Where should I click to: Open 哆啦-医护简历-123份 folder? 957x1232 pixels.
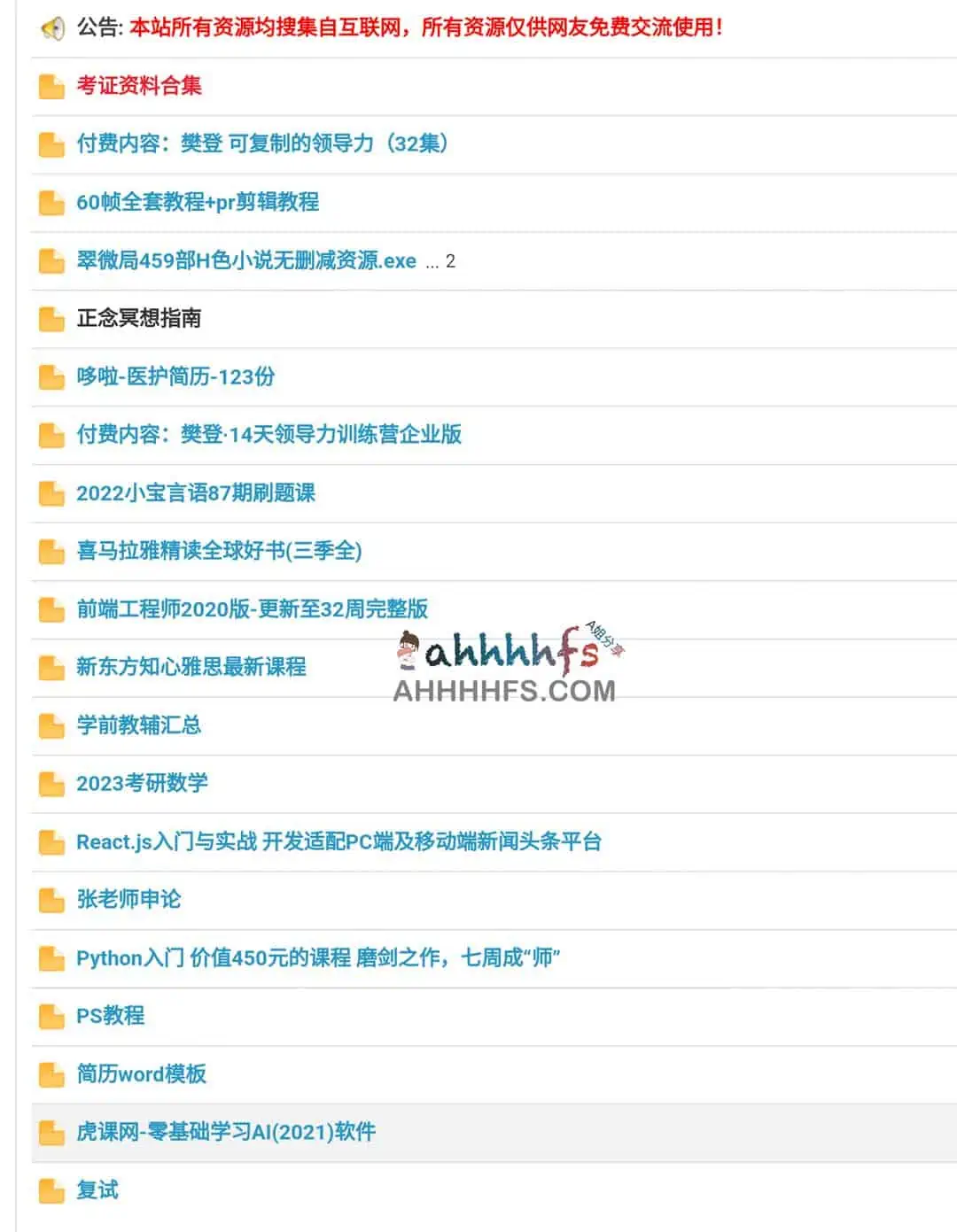pos(175,376)
